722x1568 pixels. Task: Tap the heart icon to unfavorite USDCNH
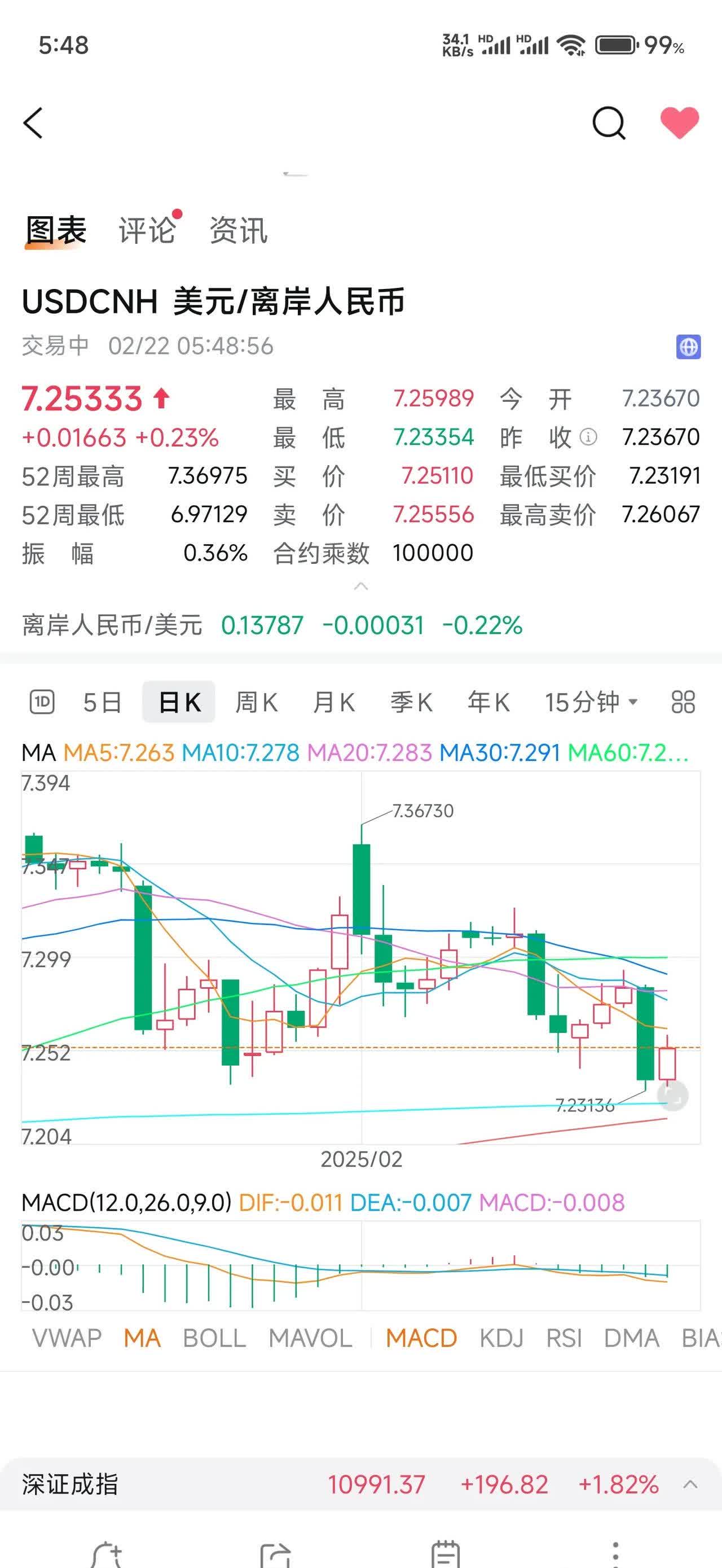(x=680, y=124)
